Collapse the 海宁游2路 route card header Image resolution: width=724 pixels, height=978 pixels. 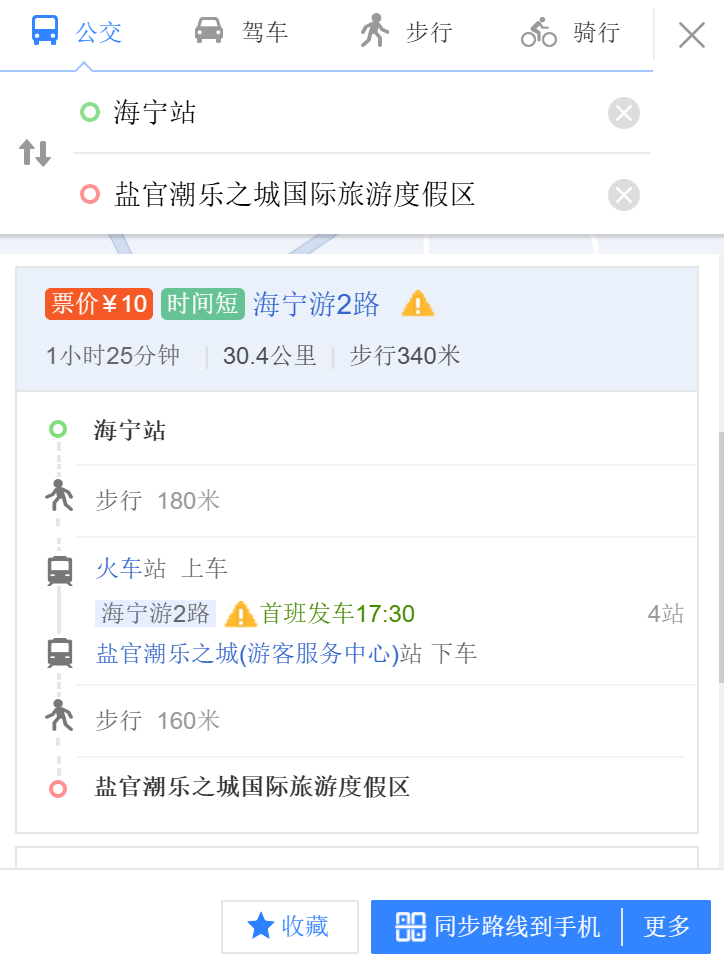point(357,328)
